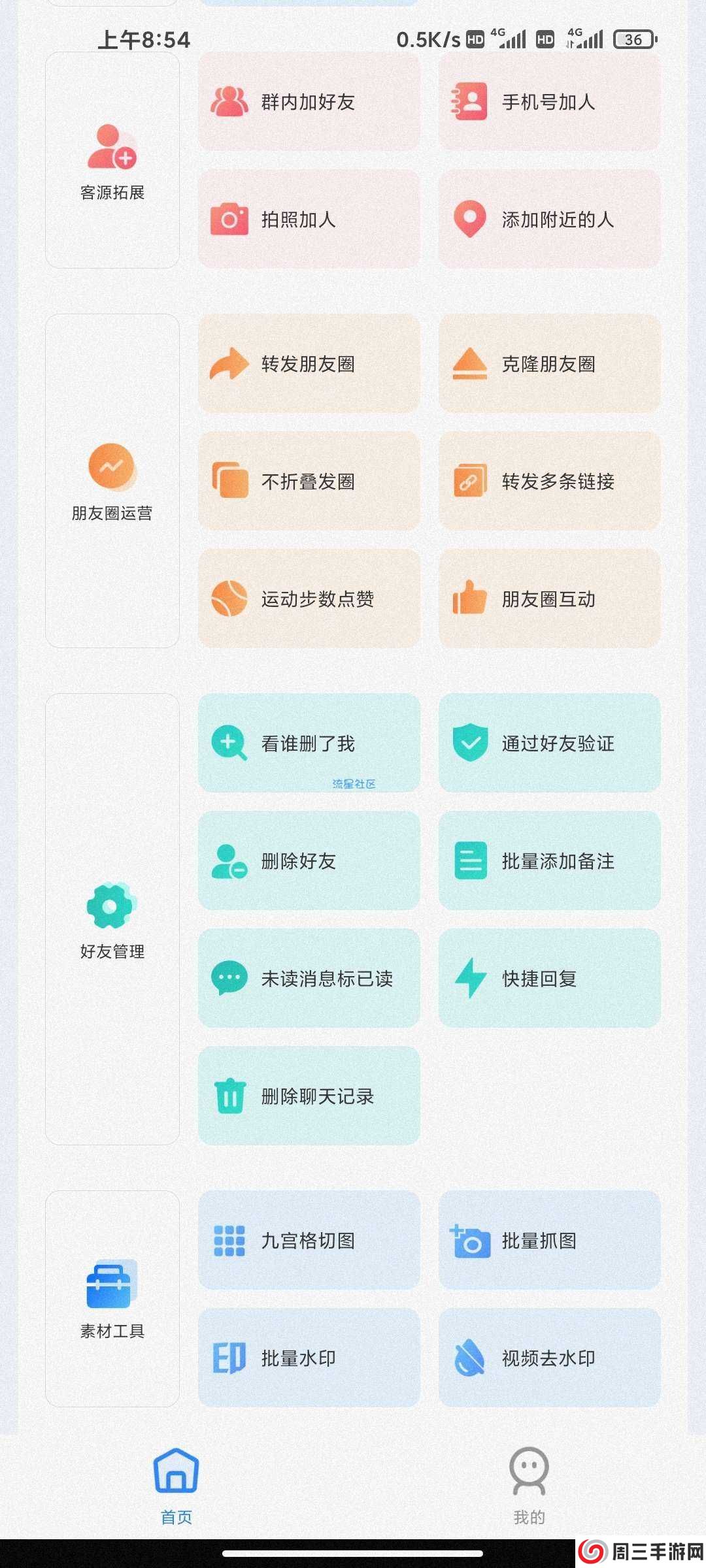Viewport: 706px width, 1568px height.
Task: Click the 客源拓展 person-add icon in sidebar
Action: 111,149
